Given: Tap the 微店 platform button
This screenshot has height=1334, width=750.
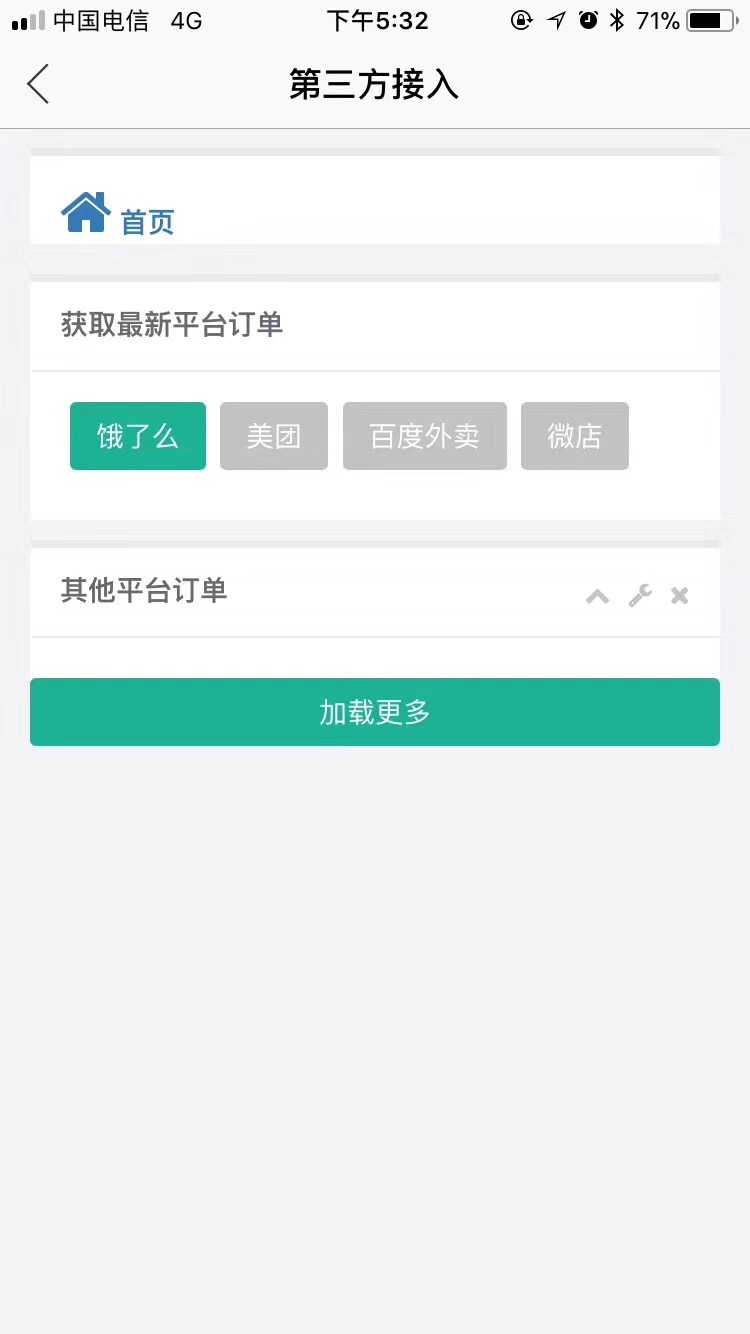Looking at the screenshot, I should pos(574,436).
